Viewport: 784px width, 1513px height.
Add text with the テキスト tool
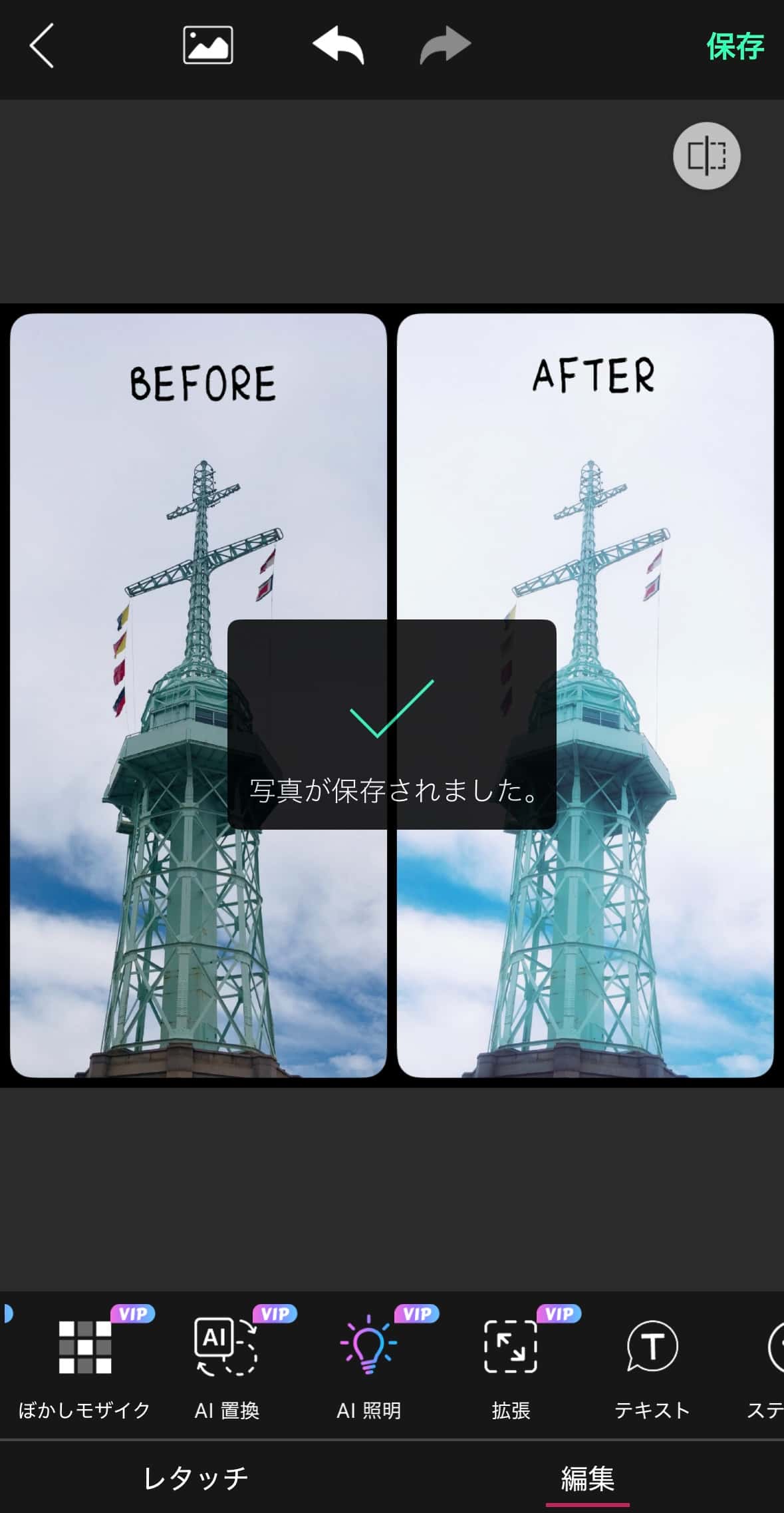click(652, 1364)
